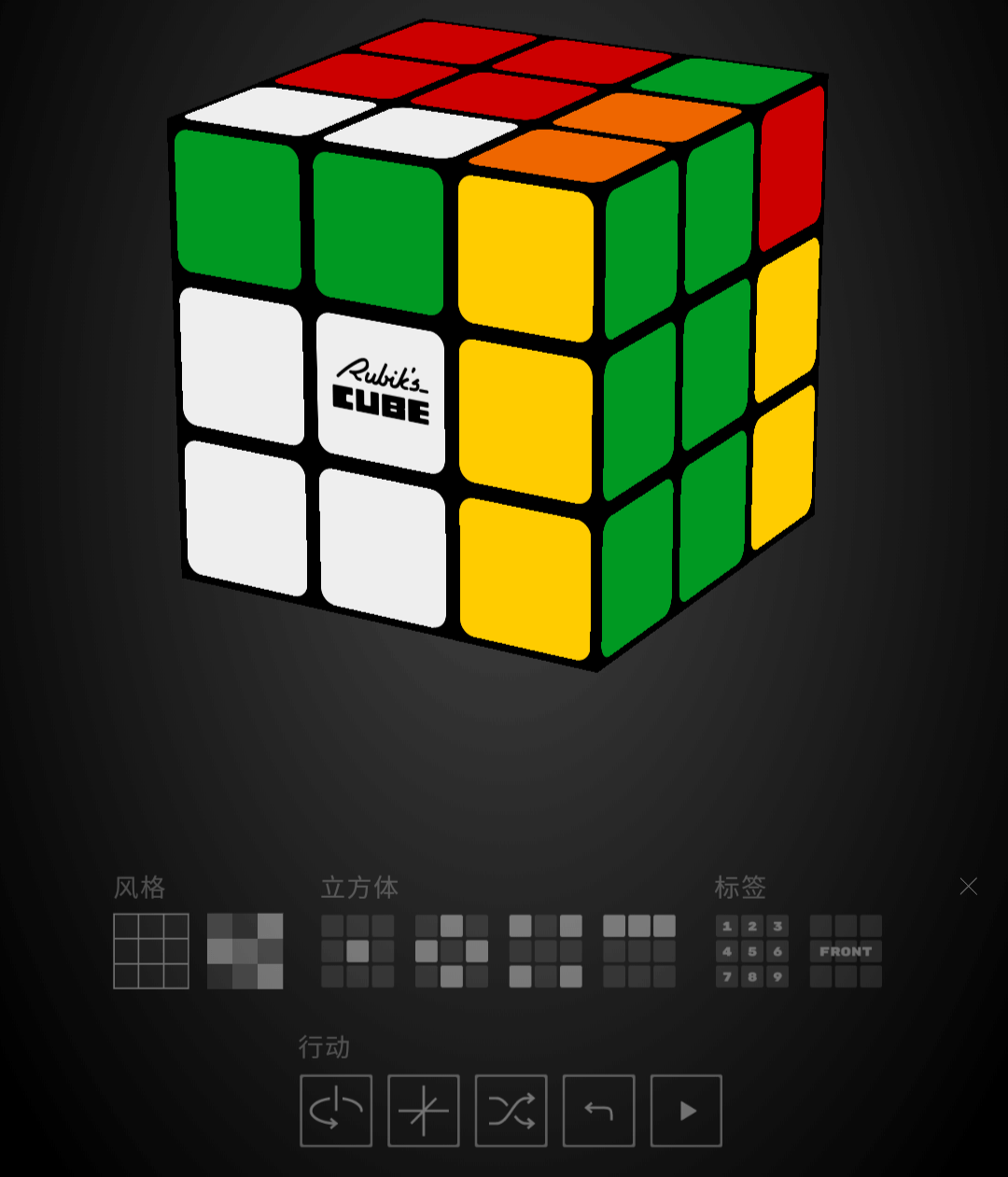Tap the play action button
The image size is (1008, 1177).
(686, 1111)
